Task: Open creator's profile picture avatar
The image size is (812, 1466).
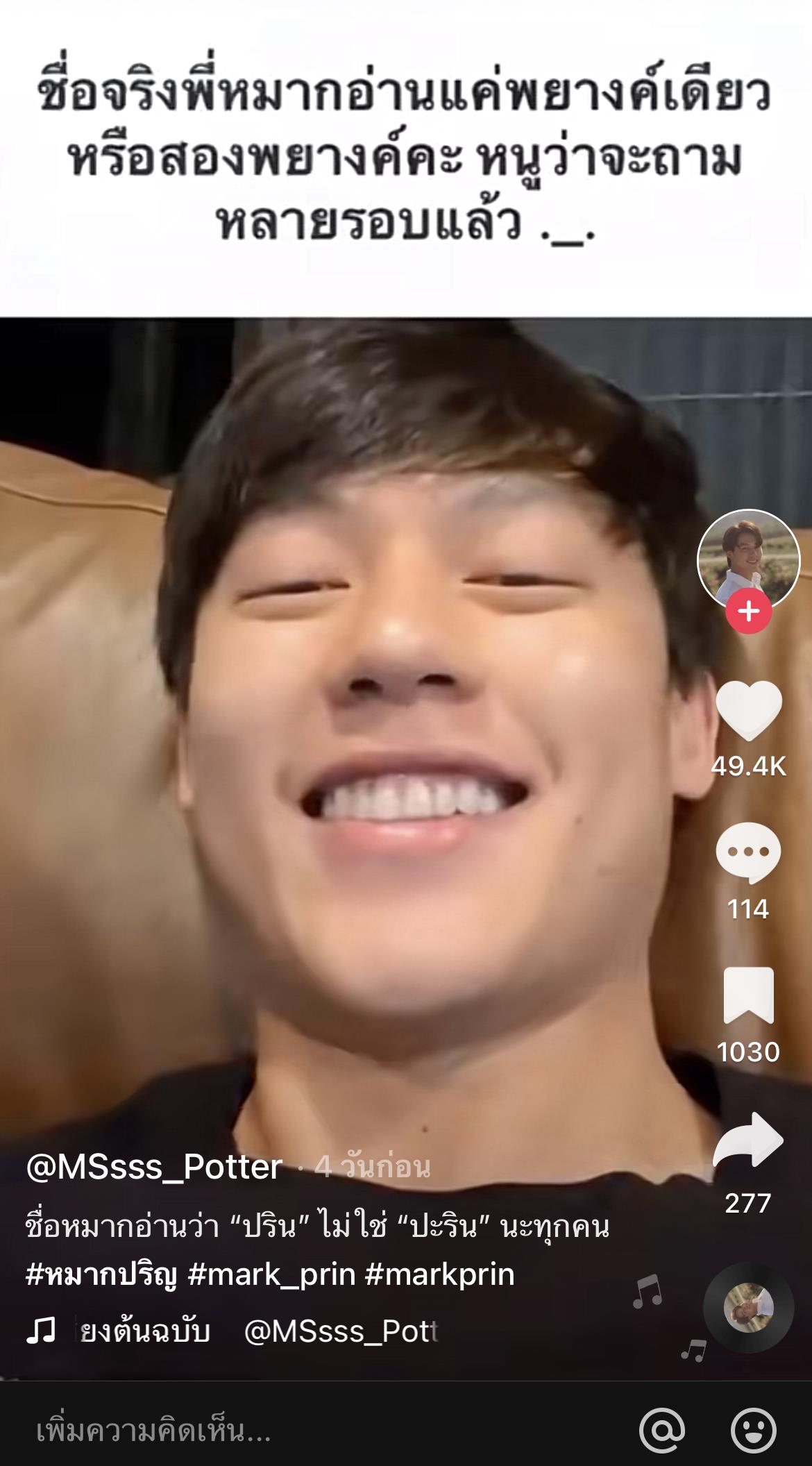Action: coord(748,561)
